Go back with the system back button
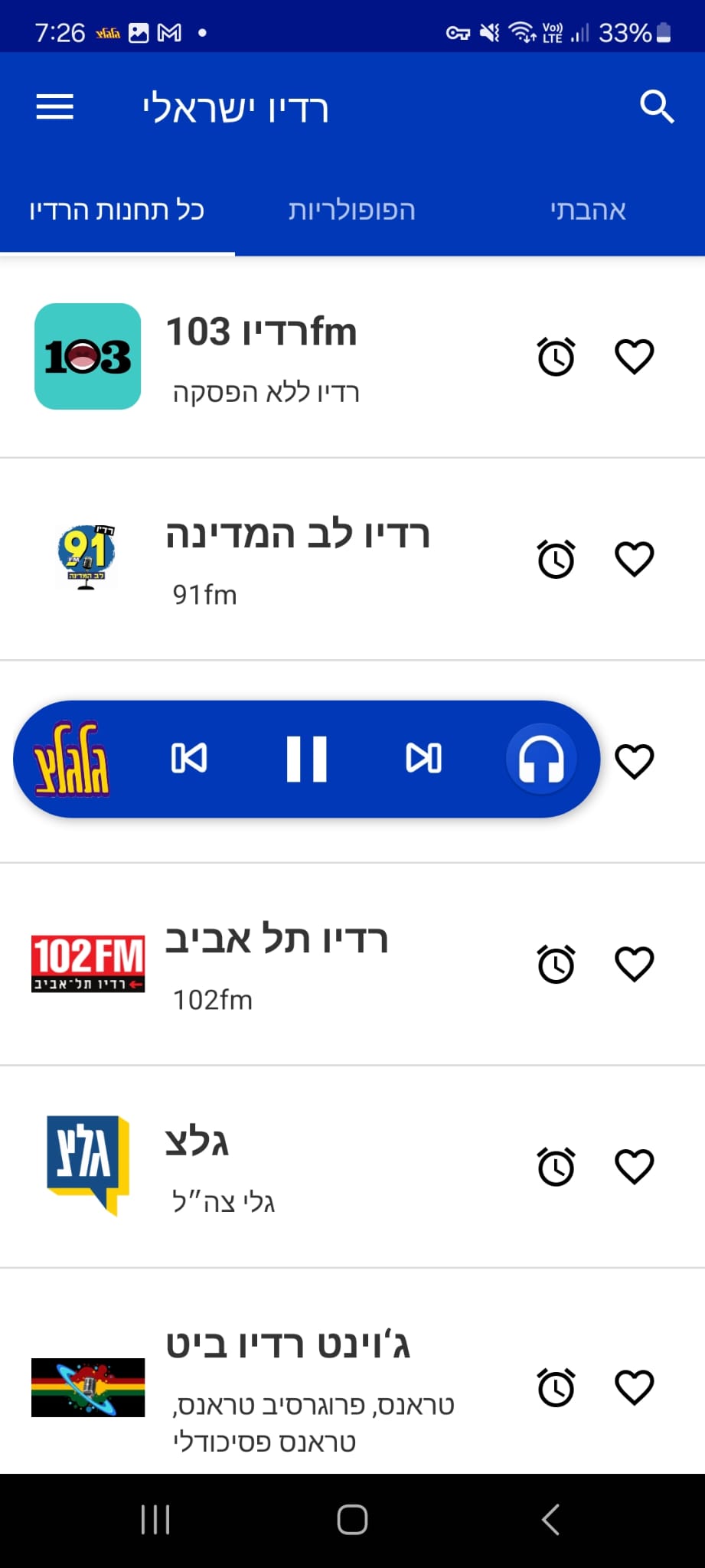Image resolution: width=705 pixels, height=1568 pixels. click(550, 1520)
